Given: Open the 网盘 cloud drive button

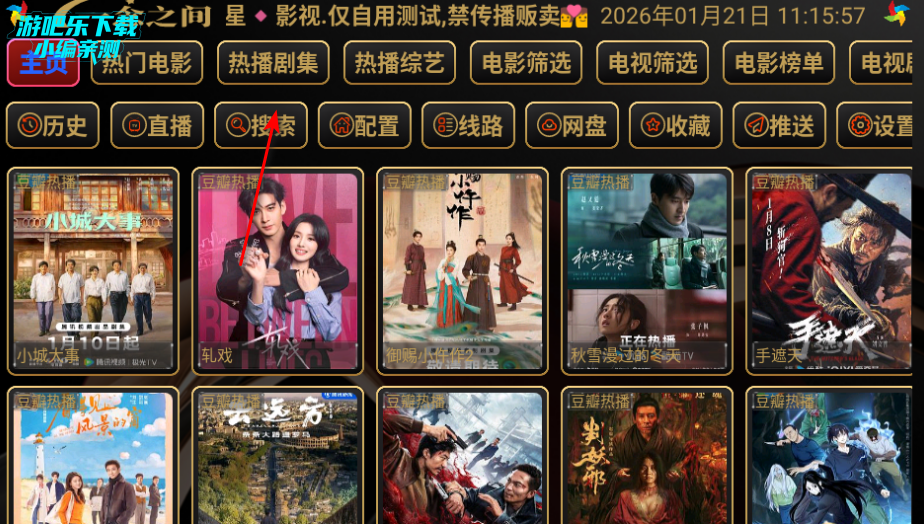Looking at the screenshot, I should pos(573,126).
